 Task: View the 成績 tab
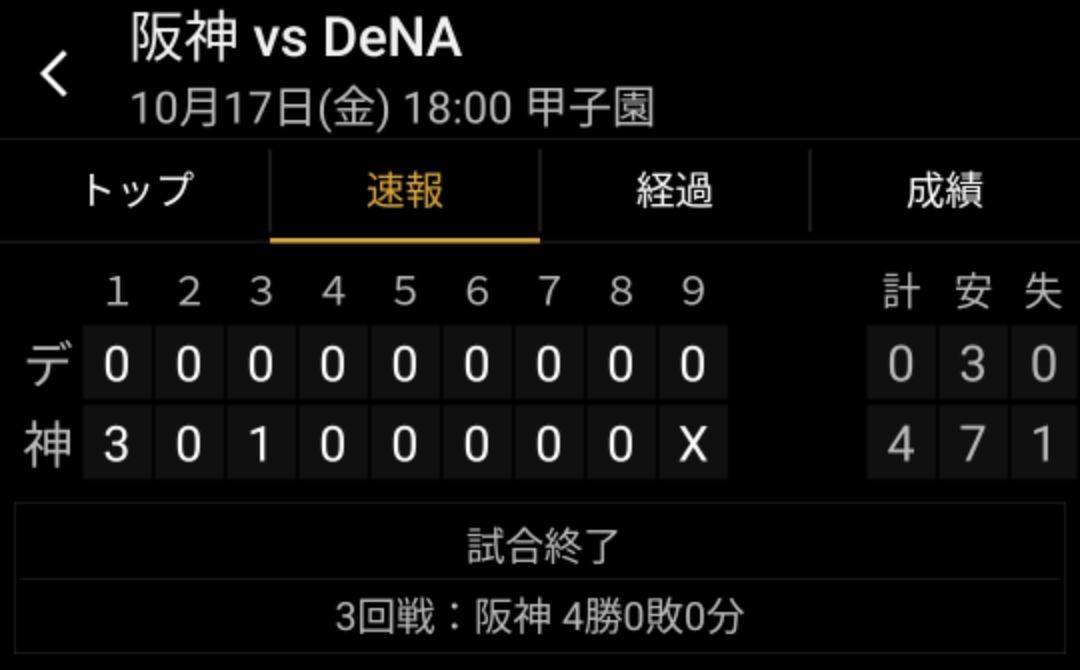[x=944, y=191]
